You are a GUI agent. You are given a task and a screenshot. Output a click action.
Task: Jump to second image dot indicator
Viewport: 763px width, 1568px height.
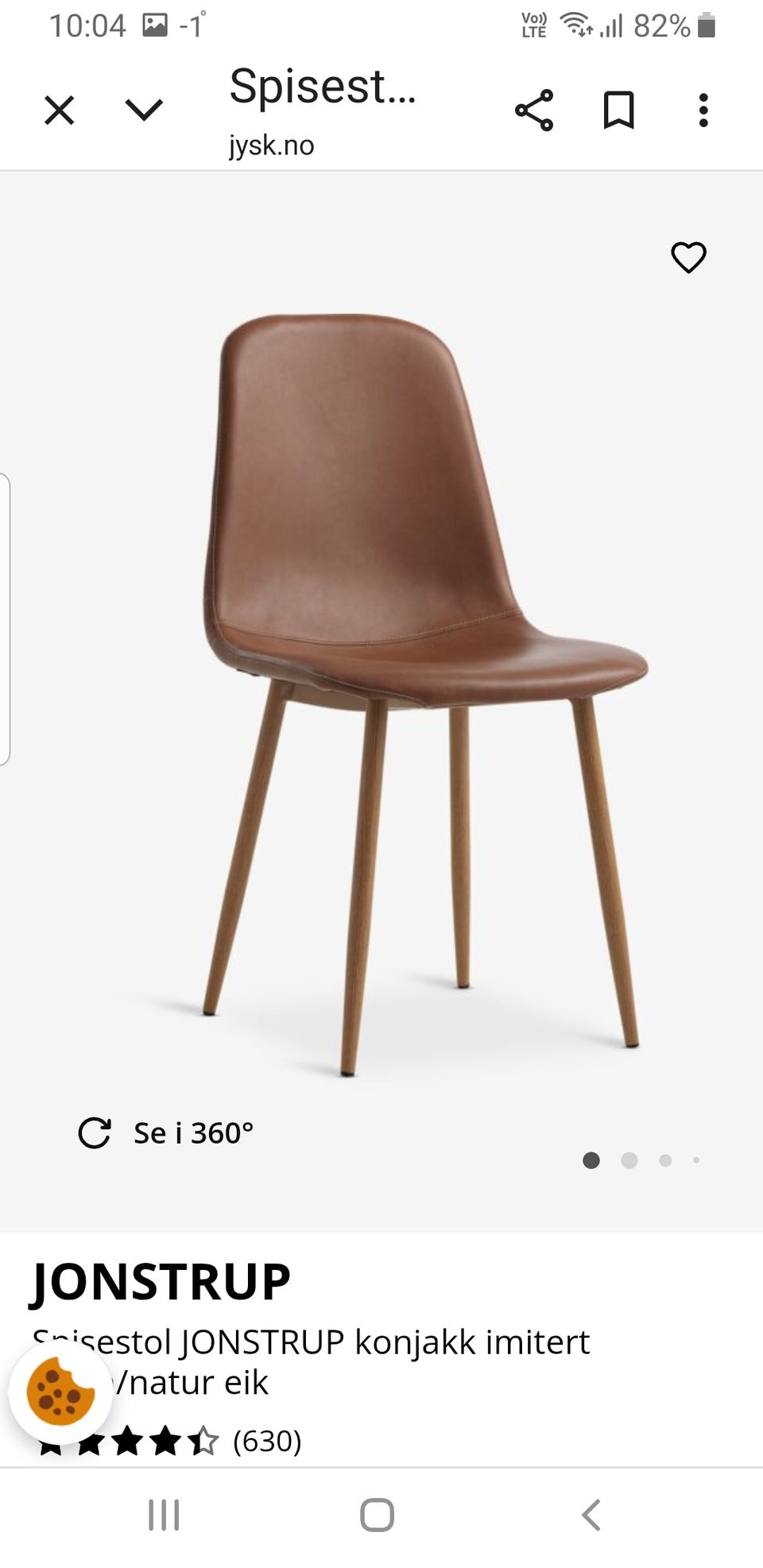pyautogui.click(x=629, y=1160)
